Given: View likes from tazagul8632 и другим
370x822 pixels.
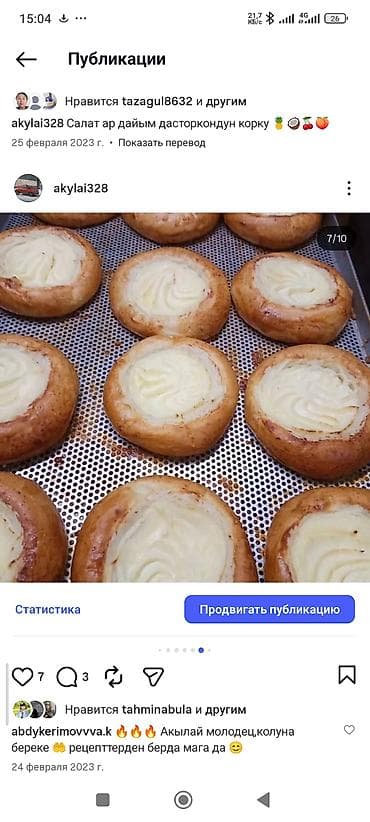Looking at the screenshot, I should pos(155,101).
